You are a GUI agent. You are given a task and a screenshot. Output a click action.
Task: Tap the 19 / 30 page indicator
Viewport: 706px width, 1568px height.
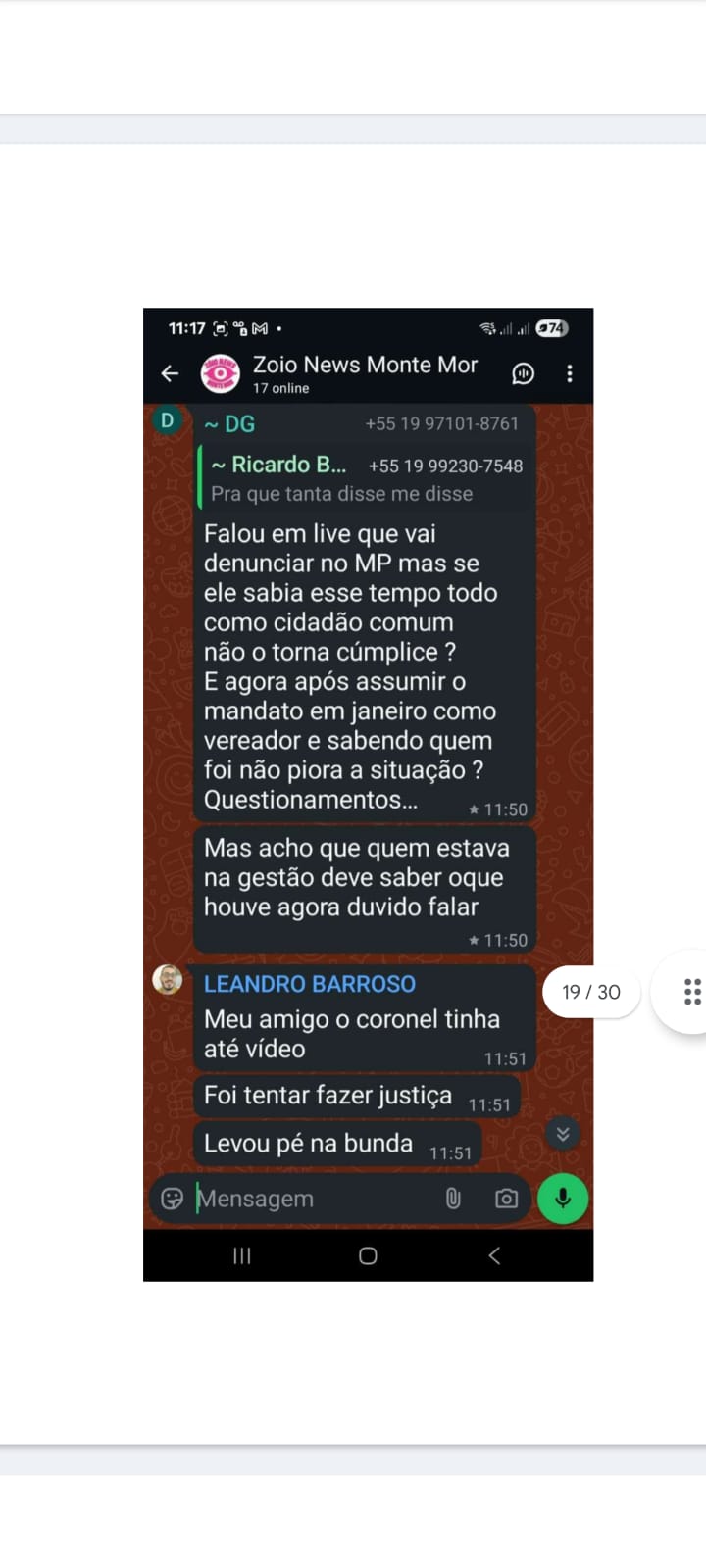click(591, 992)
